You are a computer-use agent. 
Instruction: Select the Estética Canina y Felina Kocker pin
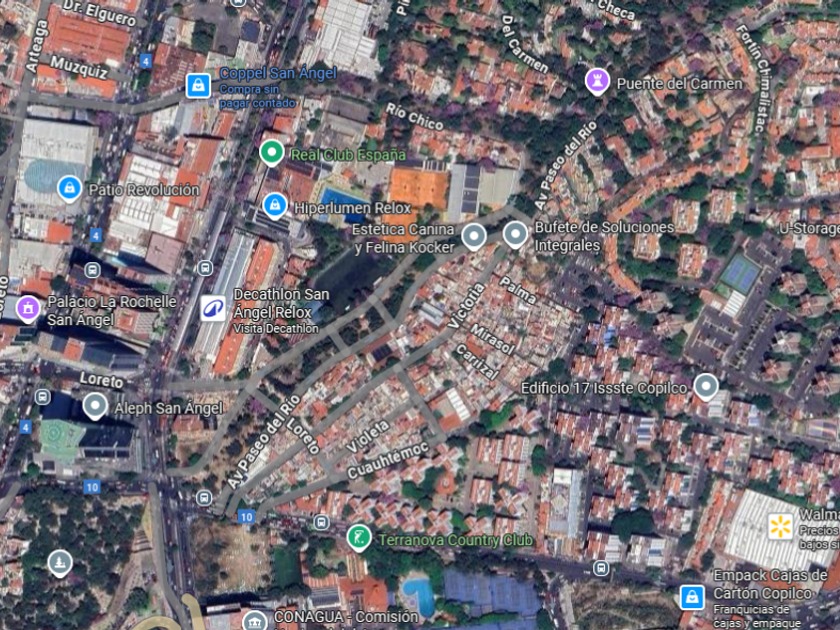474,235
